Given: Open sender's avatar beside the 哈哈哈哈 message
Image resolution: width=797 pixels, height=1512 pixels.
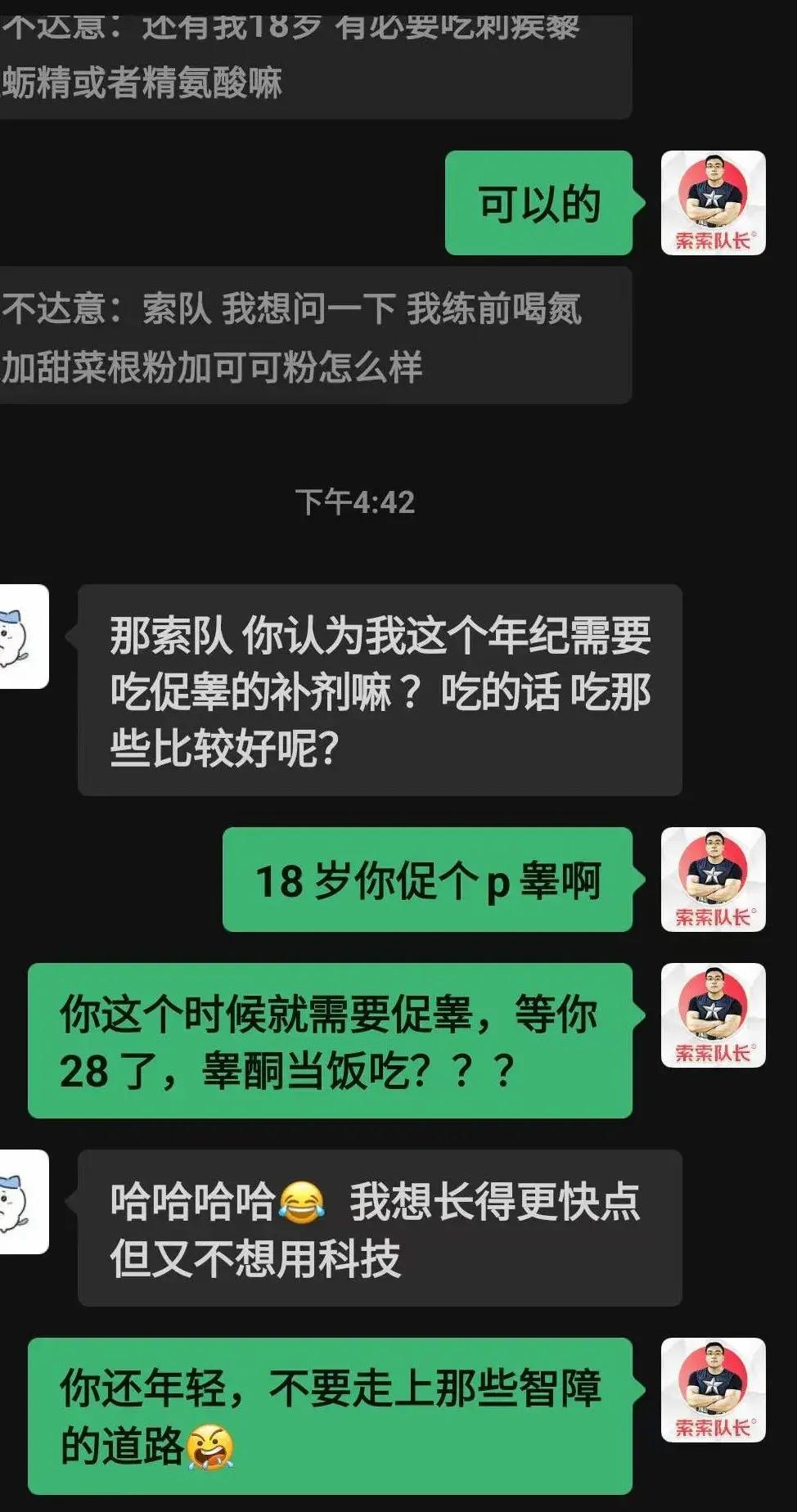Looking at the screenshot, I should coord(23,1201).
